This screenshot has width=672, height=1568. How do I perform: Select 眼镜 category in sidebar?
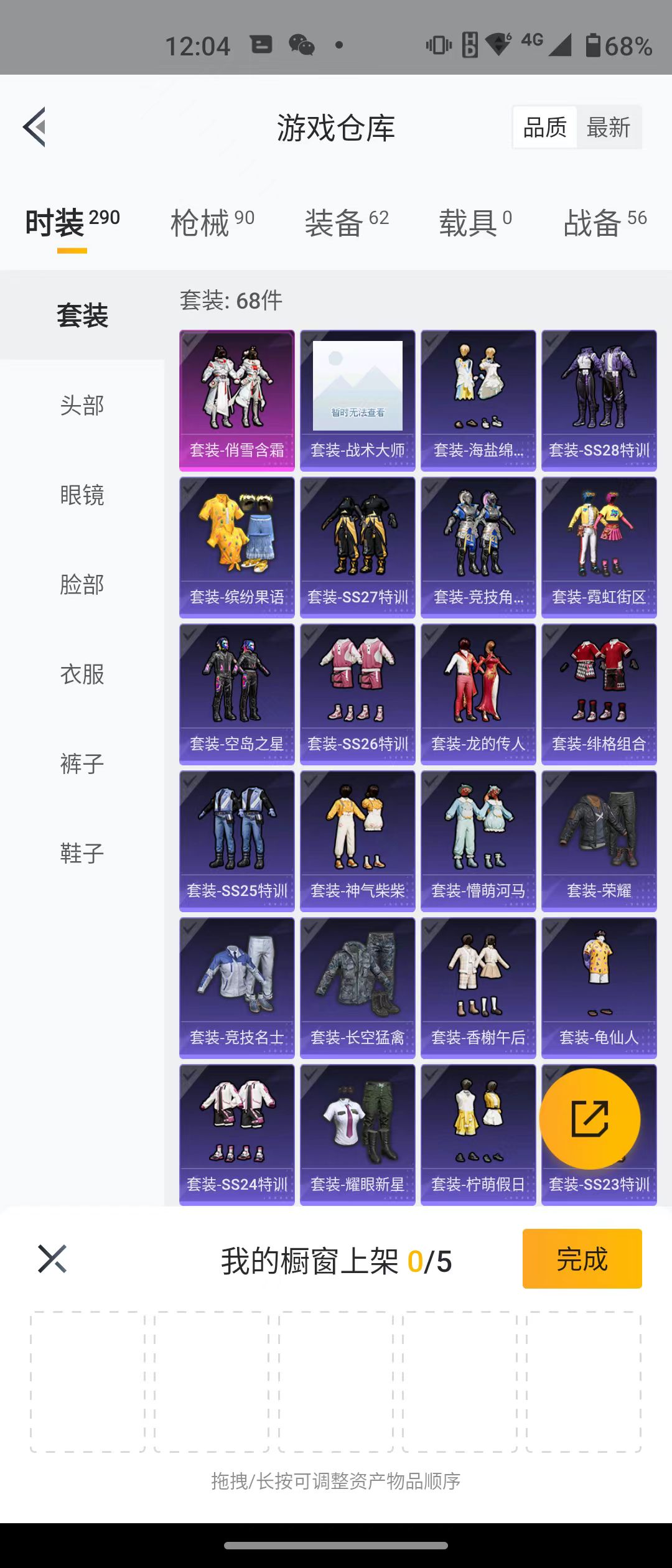click(82, 495)
